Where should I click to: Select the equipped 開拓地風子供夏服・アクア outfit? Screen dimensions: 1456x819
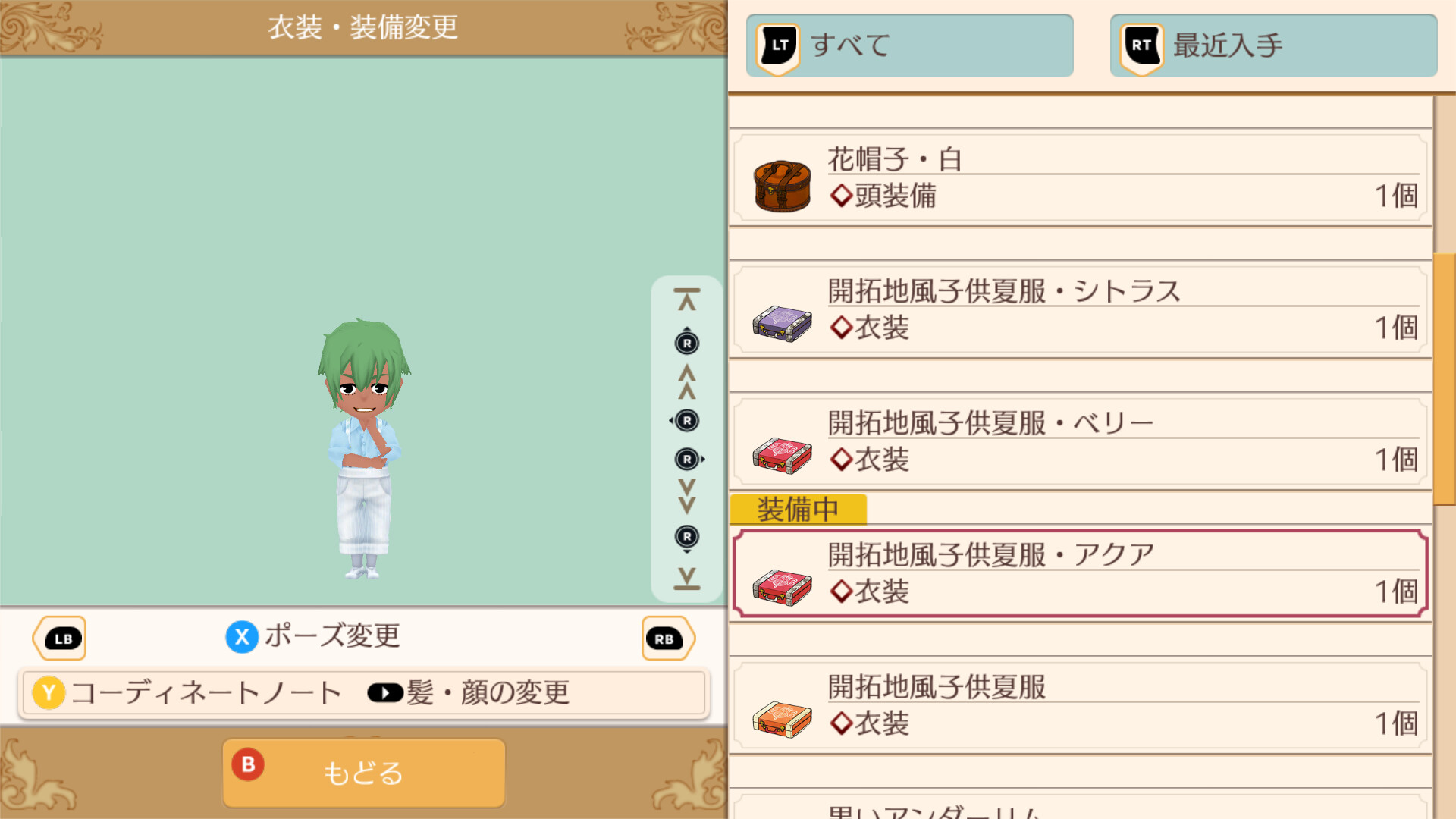click(1080, 574)
